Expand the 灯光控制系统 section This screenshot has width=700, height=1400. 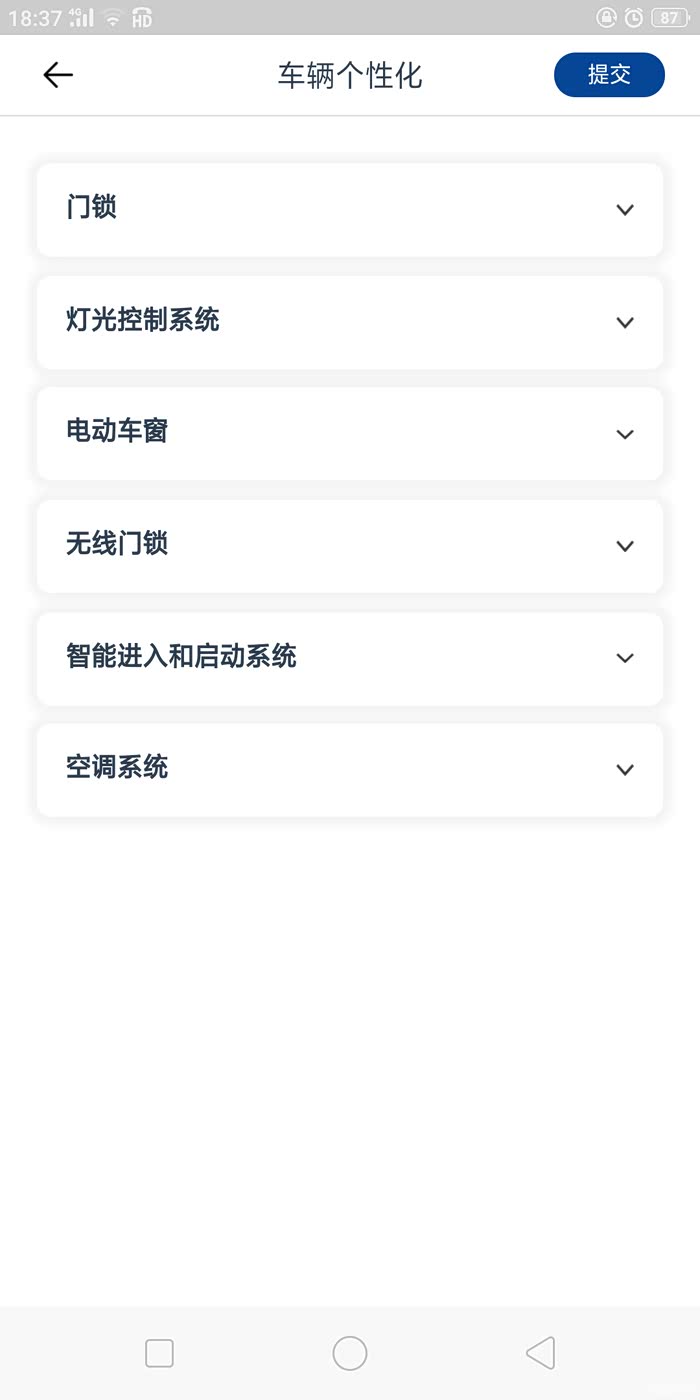[350, 322]
